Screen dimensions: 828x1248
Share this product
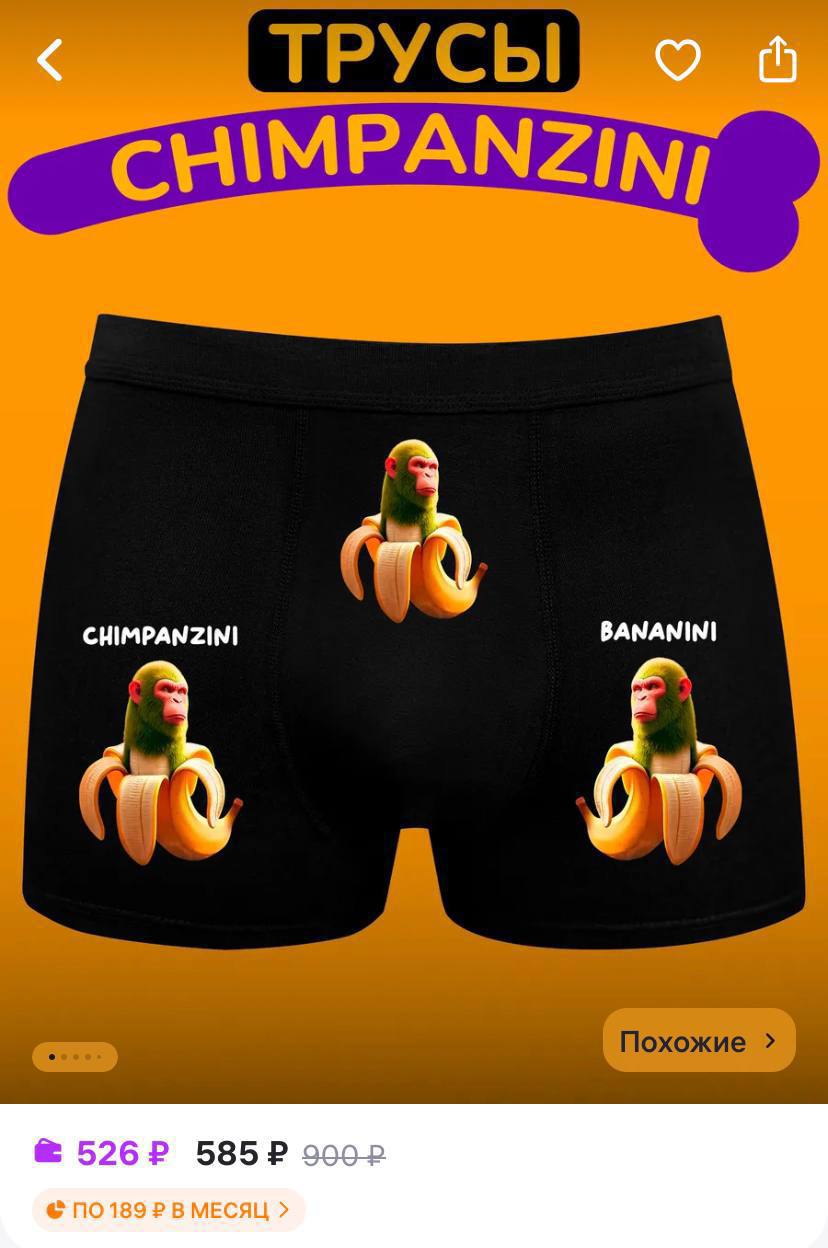[x=777, y=60]
